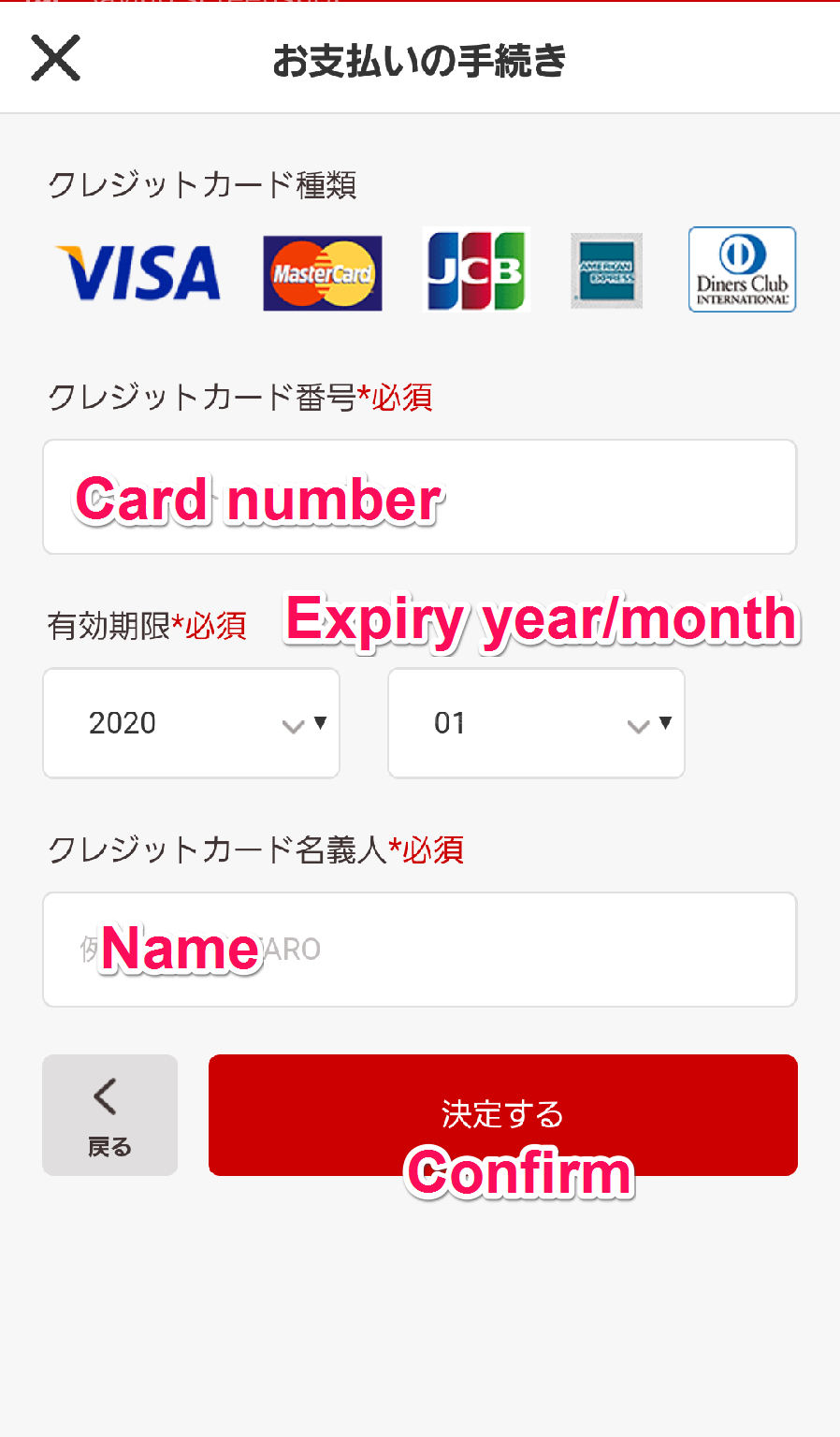Tap the credit card number field

pyautogui.click(x=420, y=497)
